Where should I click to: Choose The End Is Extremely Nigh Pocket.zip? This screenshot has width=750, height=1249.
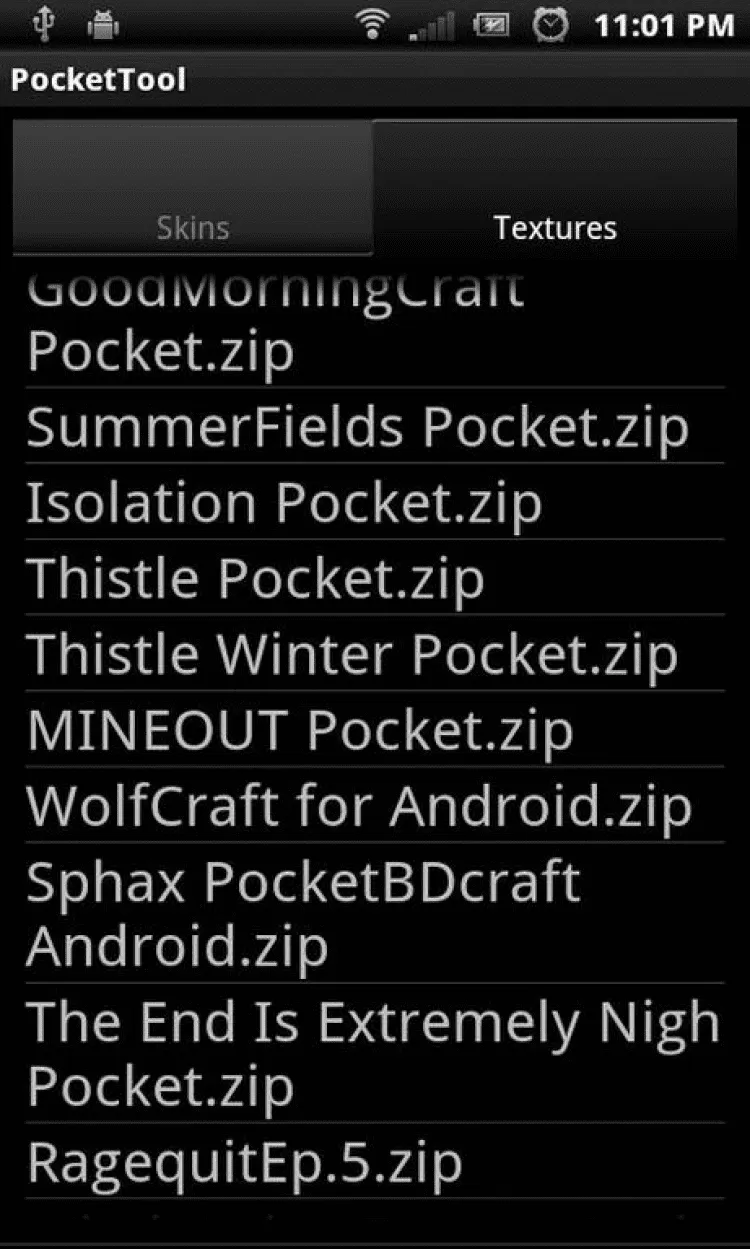(373, 1053)
